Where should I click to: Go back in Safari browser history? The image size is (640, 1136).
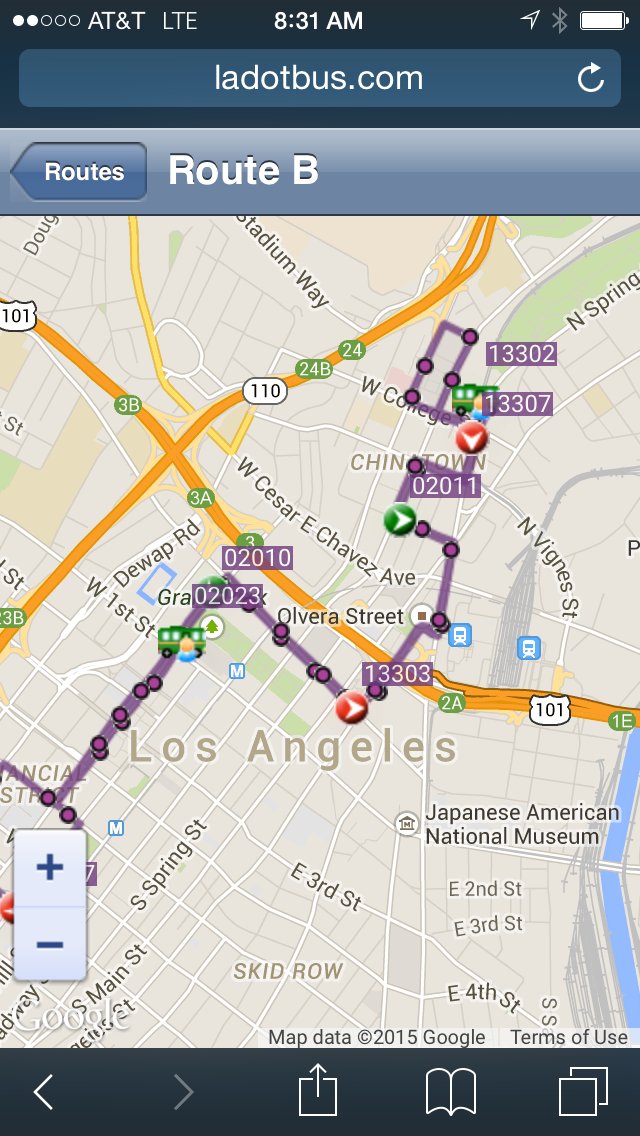[43, 1092]
